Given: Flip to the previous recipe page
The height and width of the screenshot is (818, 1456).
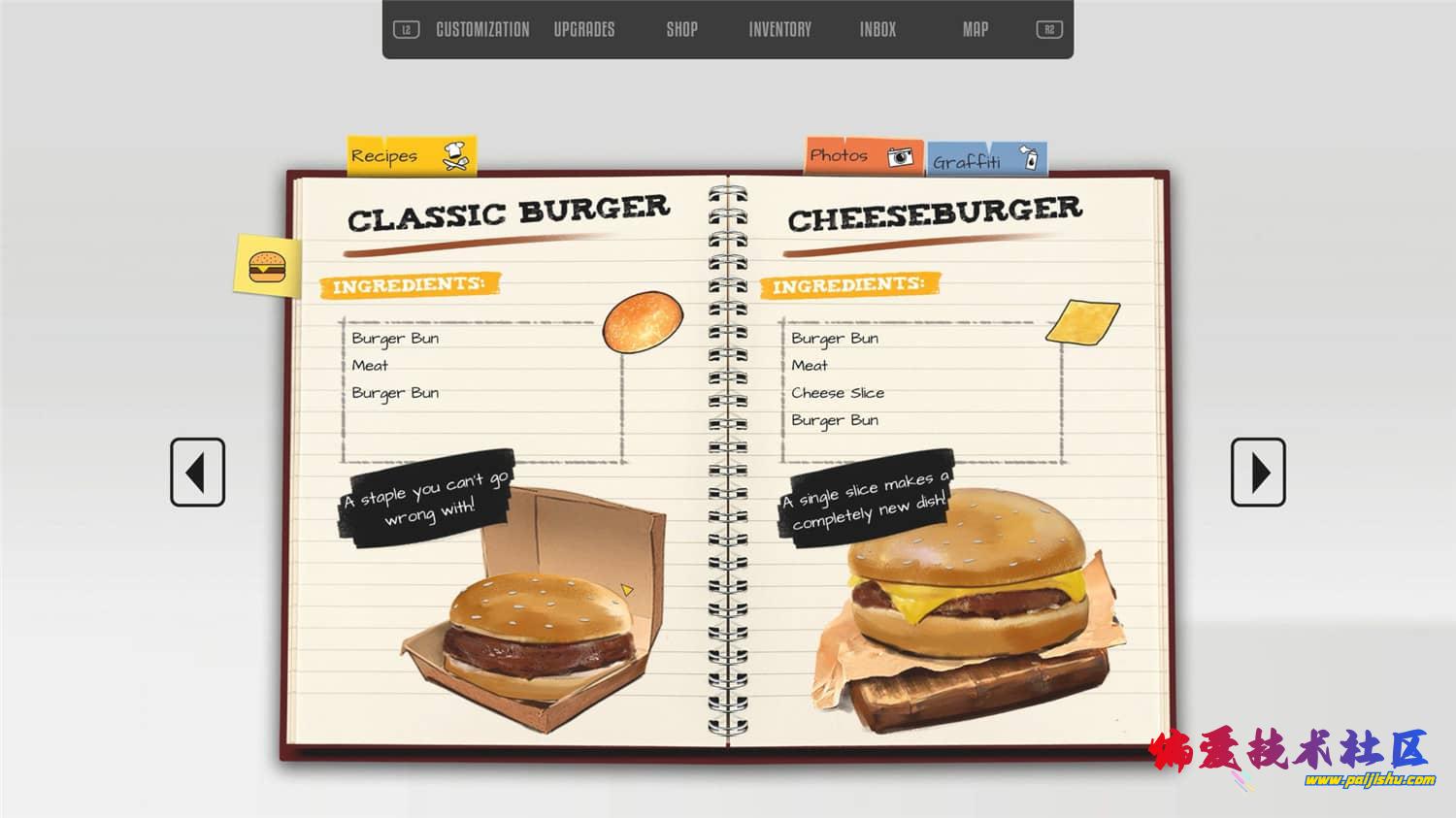Looking at the screenshot, I should pyautogui.click(x=198, y=473).
